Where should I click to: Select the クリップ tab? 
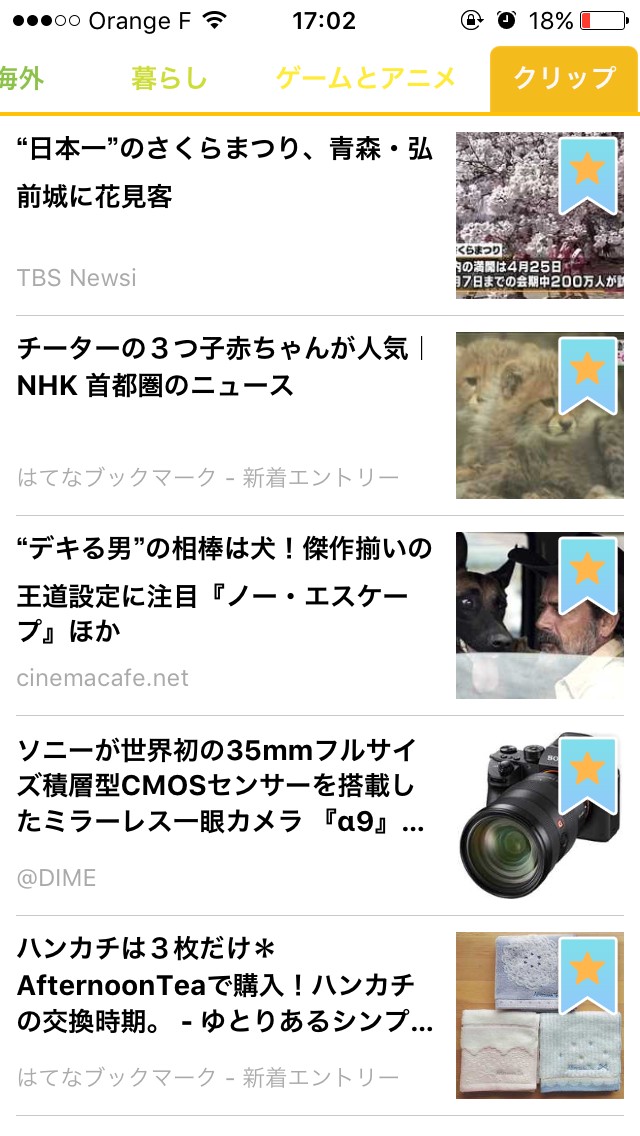coord(564,78)
